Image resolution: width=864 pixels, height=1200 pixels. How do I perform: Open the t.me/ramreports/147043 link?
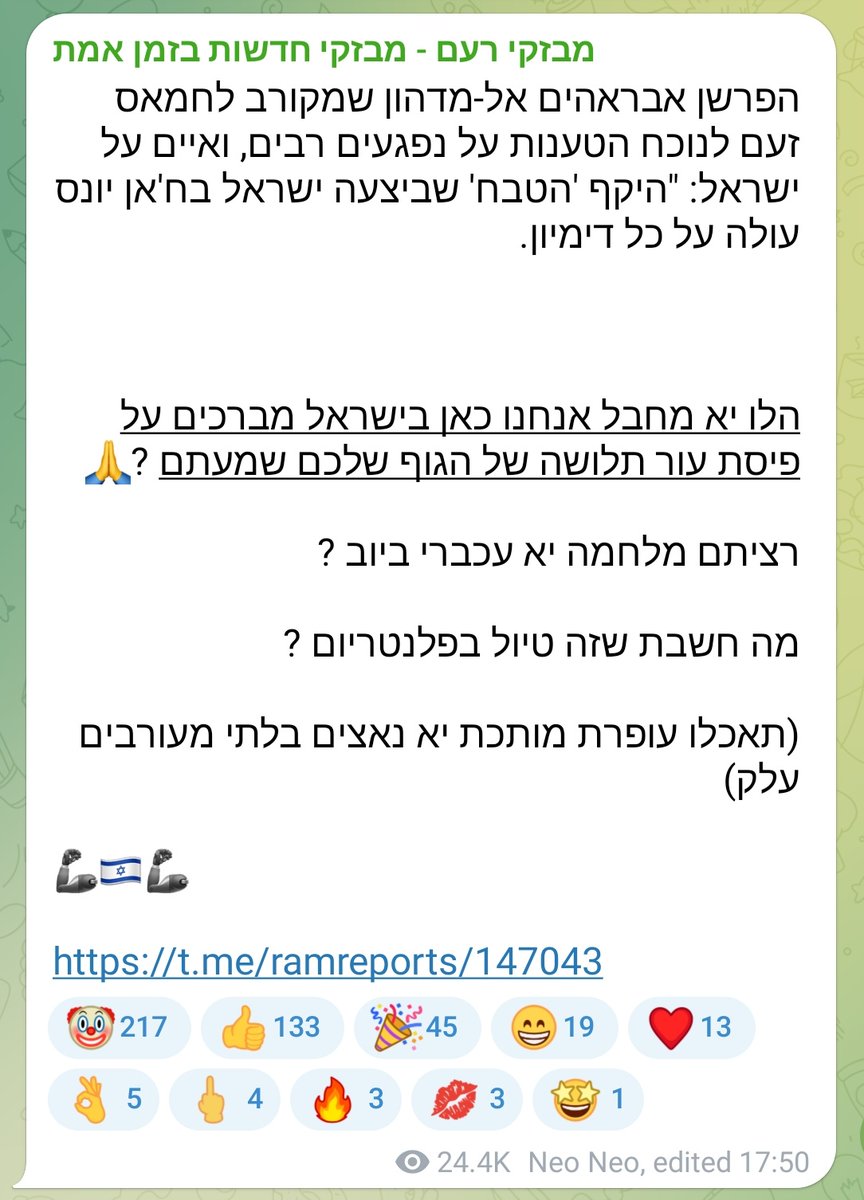coord(328,961)
